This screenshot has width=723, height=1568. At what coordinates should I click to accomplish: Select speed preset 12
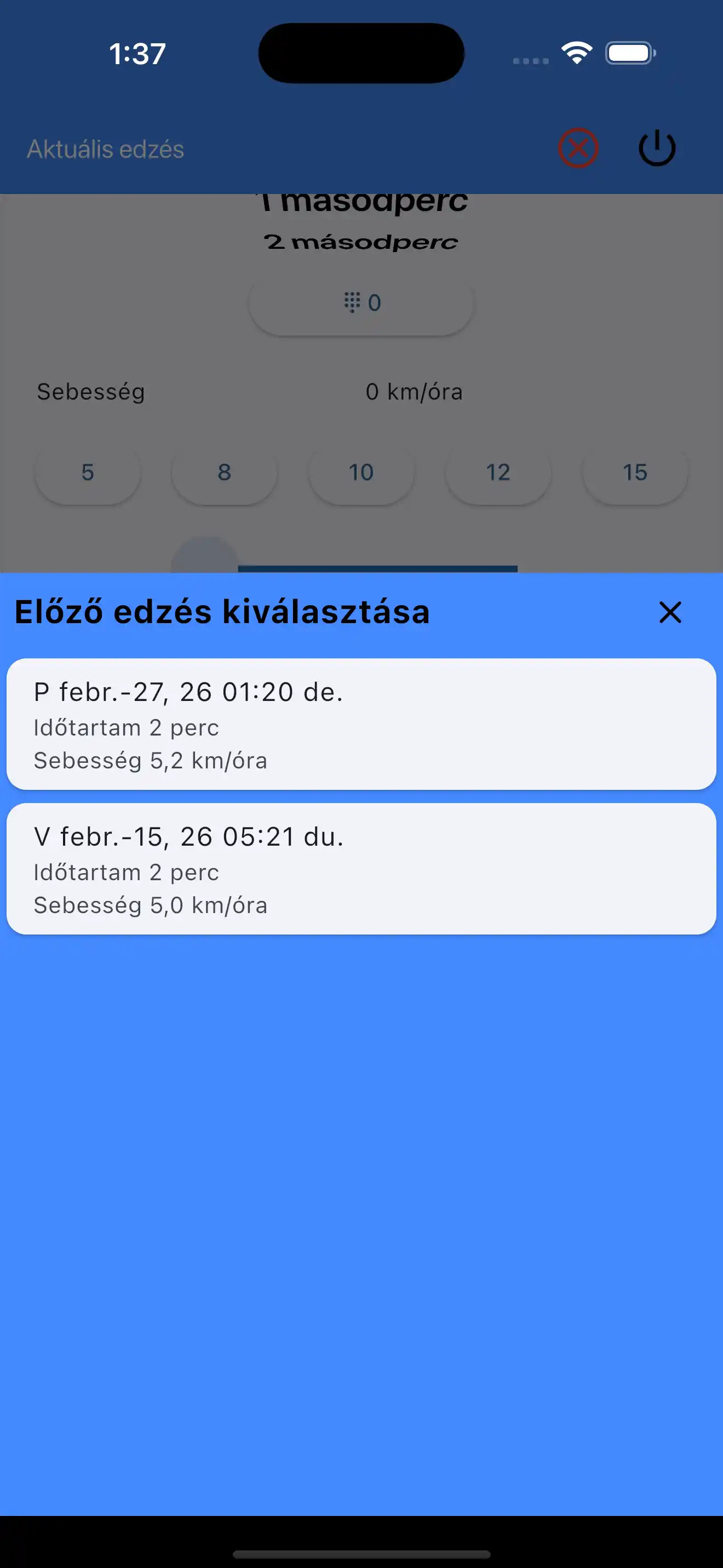point(498,473)
